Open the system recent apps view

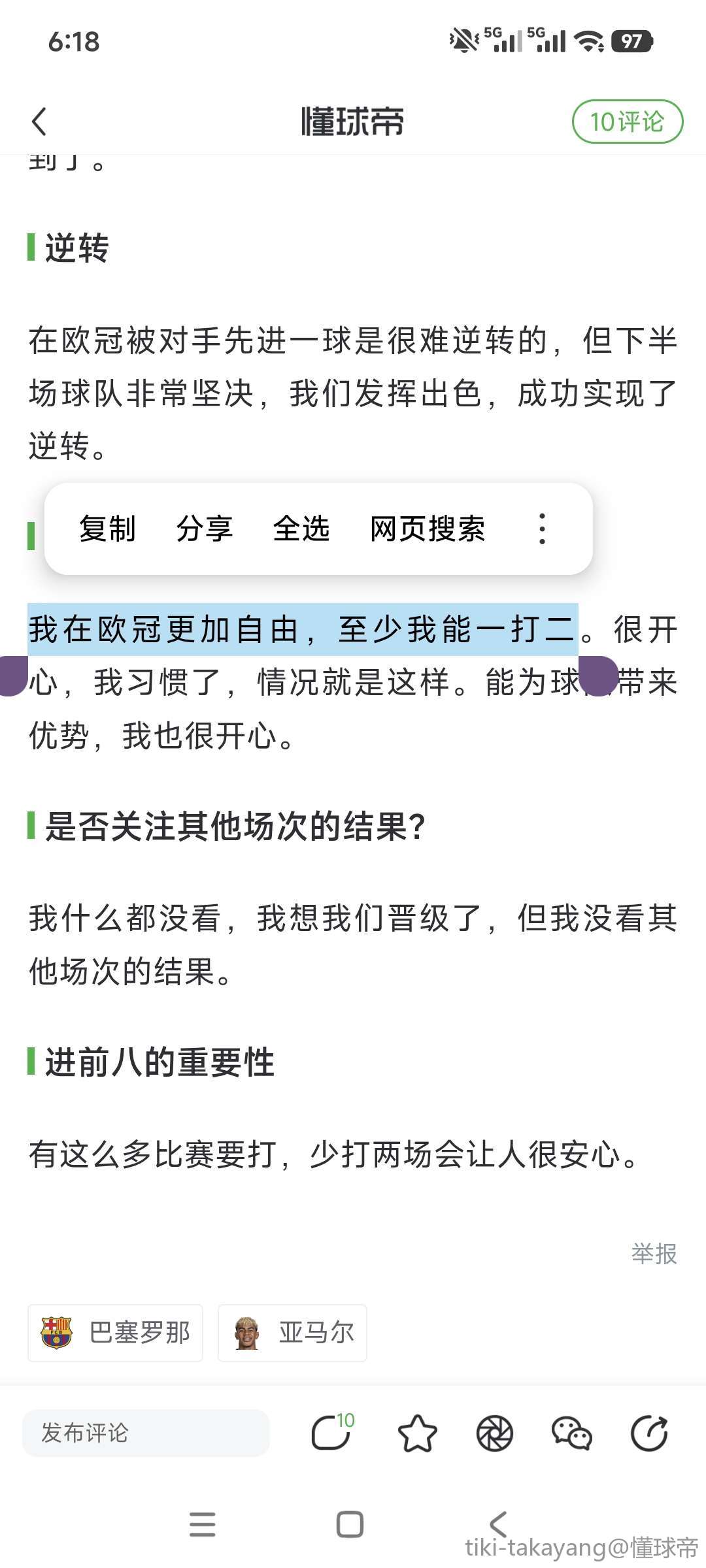(203, 1524)
